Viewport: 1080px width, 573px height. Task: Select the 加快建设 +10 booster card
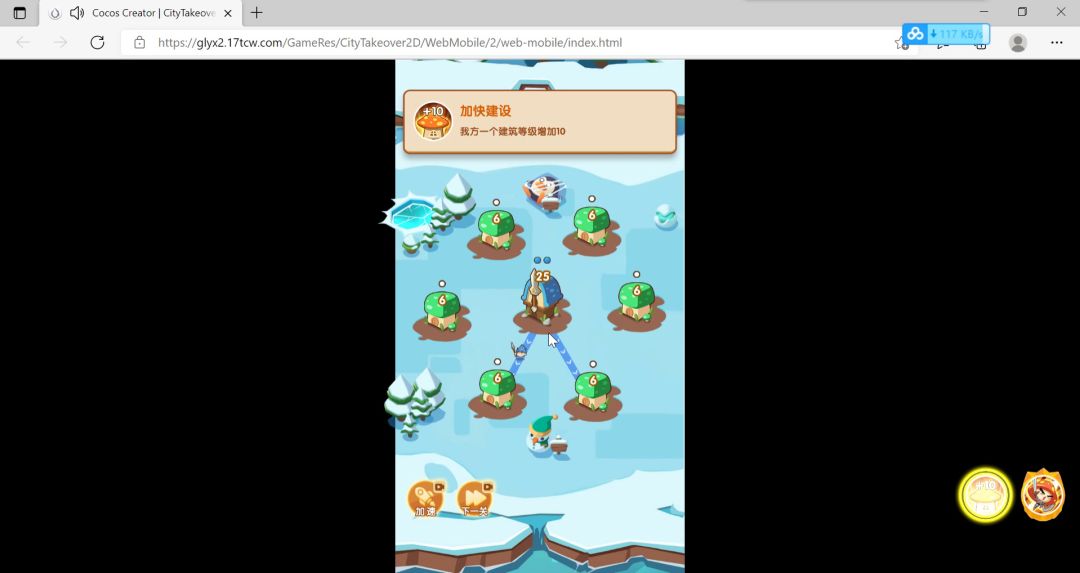pyautogui.click(x=539, y=122)
